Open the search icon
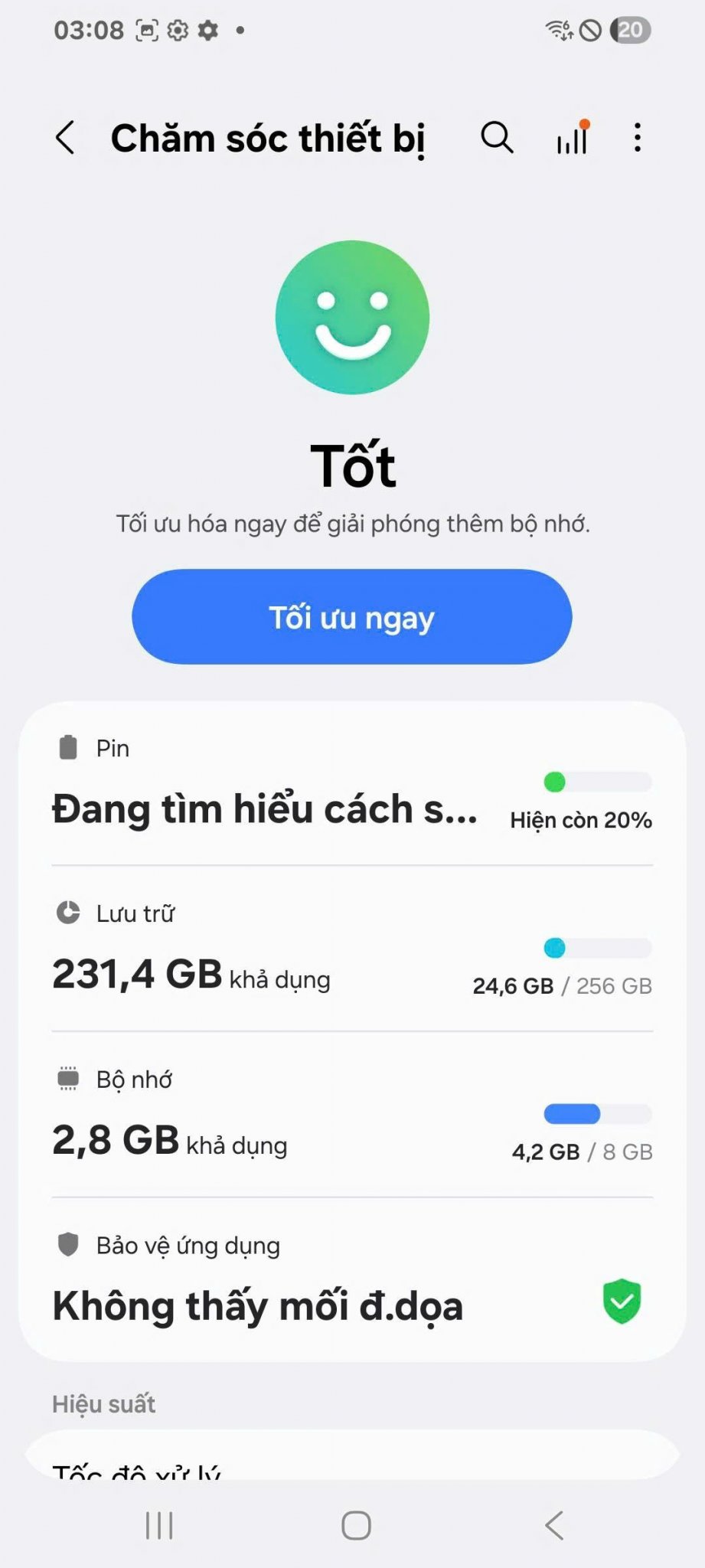Viewport: 705px width, 1568px height. (x=497, y=138)
